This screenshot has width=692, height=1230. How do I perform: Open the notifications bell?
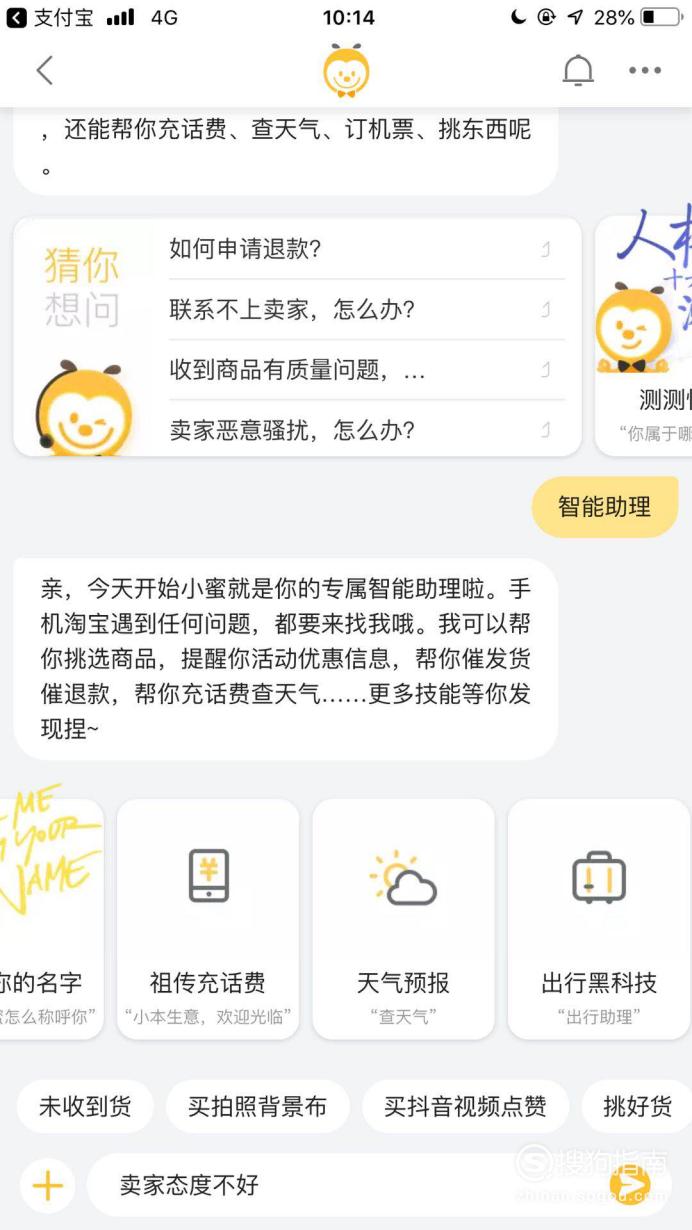[578, 70]
